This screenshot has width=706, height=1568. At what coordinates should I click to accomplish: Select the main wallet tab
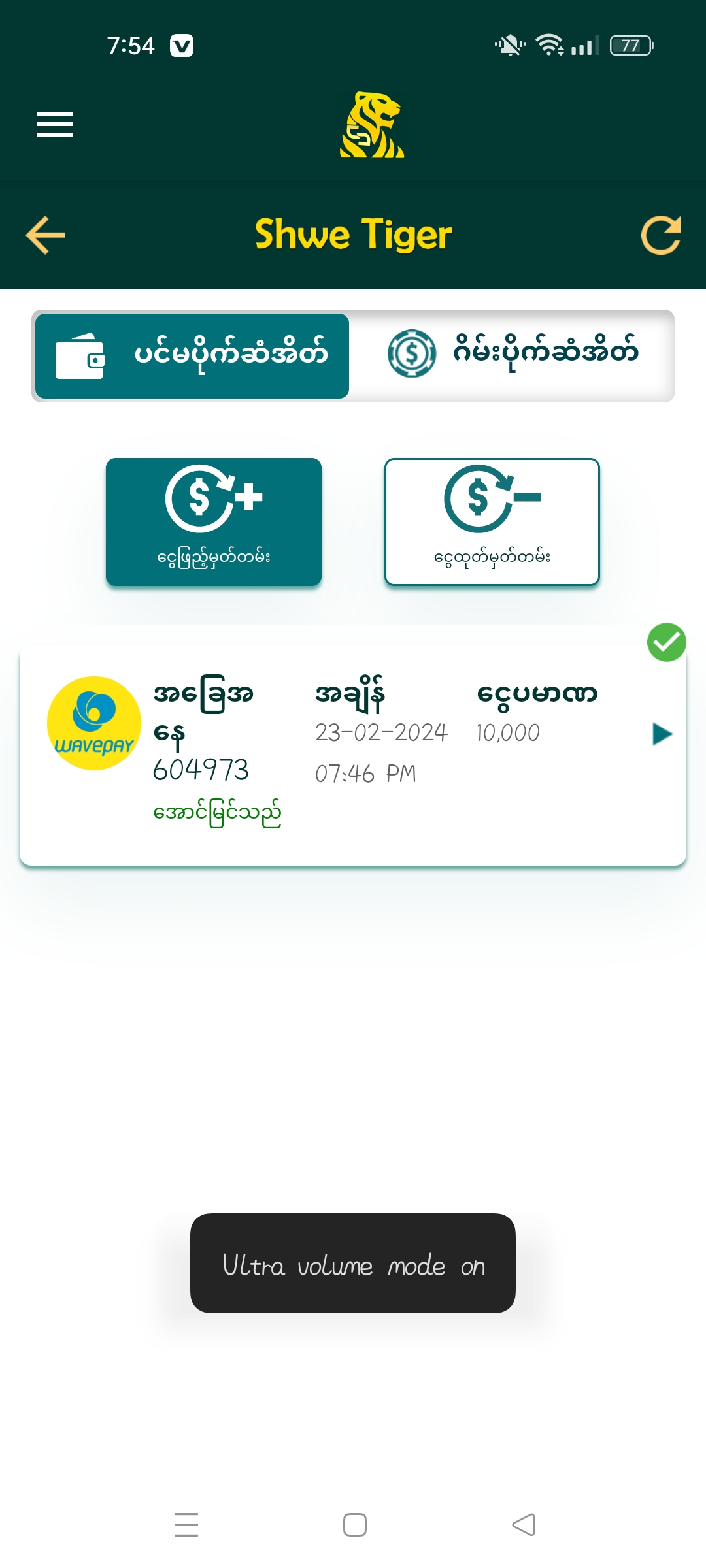click(192, 356)
